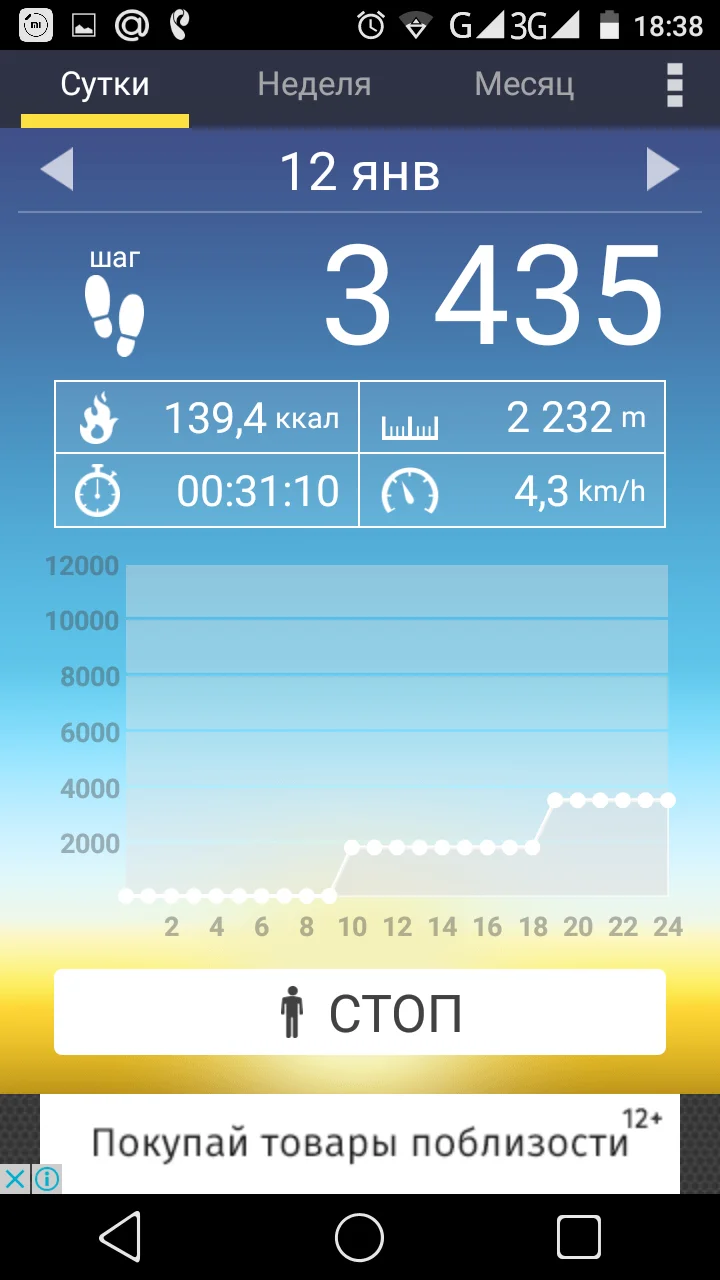Open the three-dot overflow menu
720x1280 pixels.
(675, 85)
